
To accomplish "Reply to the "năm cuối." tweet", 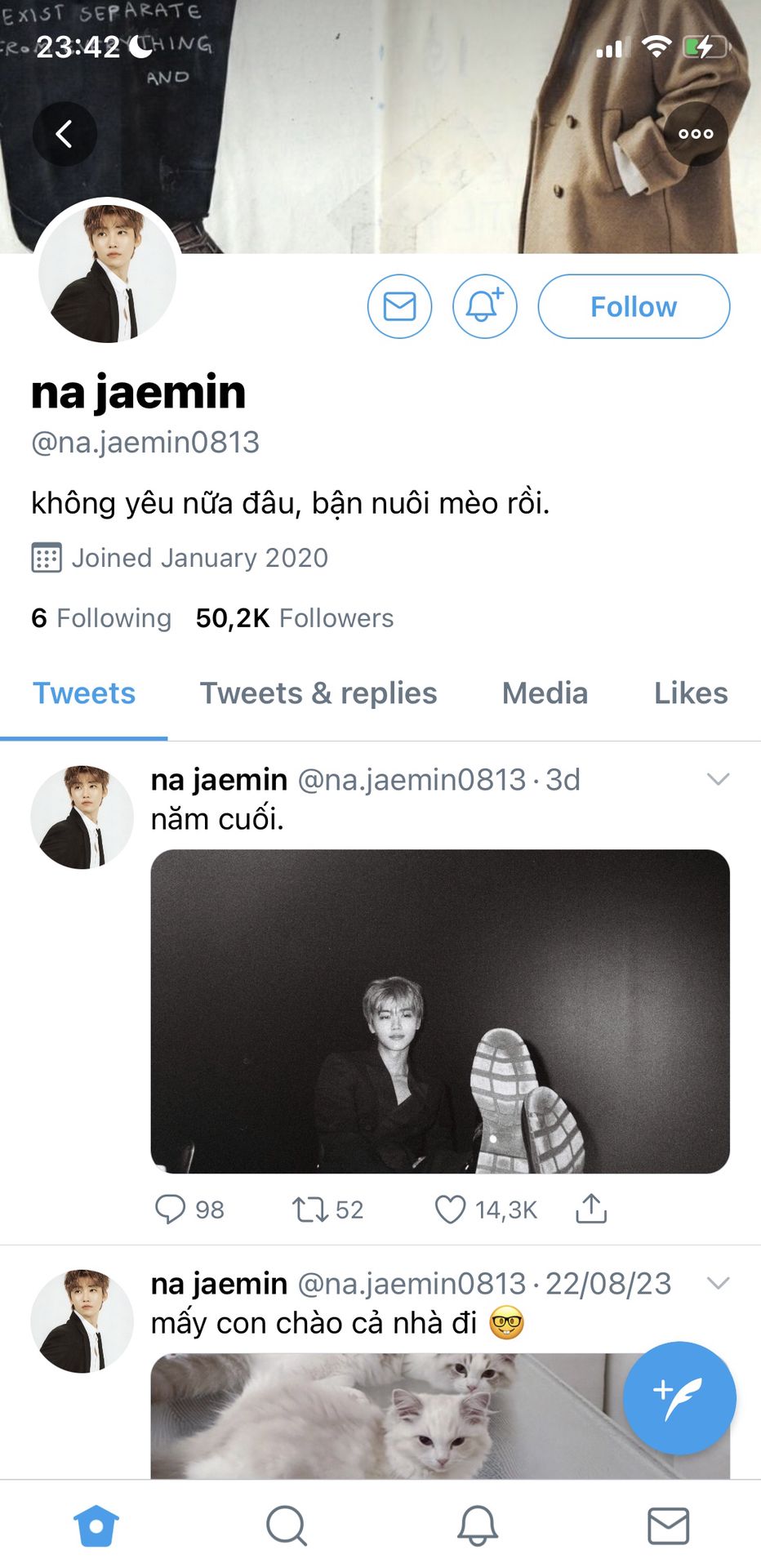I will click(x=171, y=1209).
